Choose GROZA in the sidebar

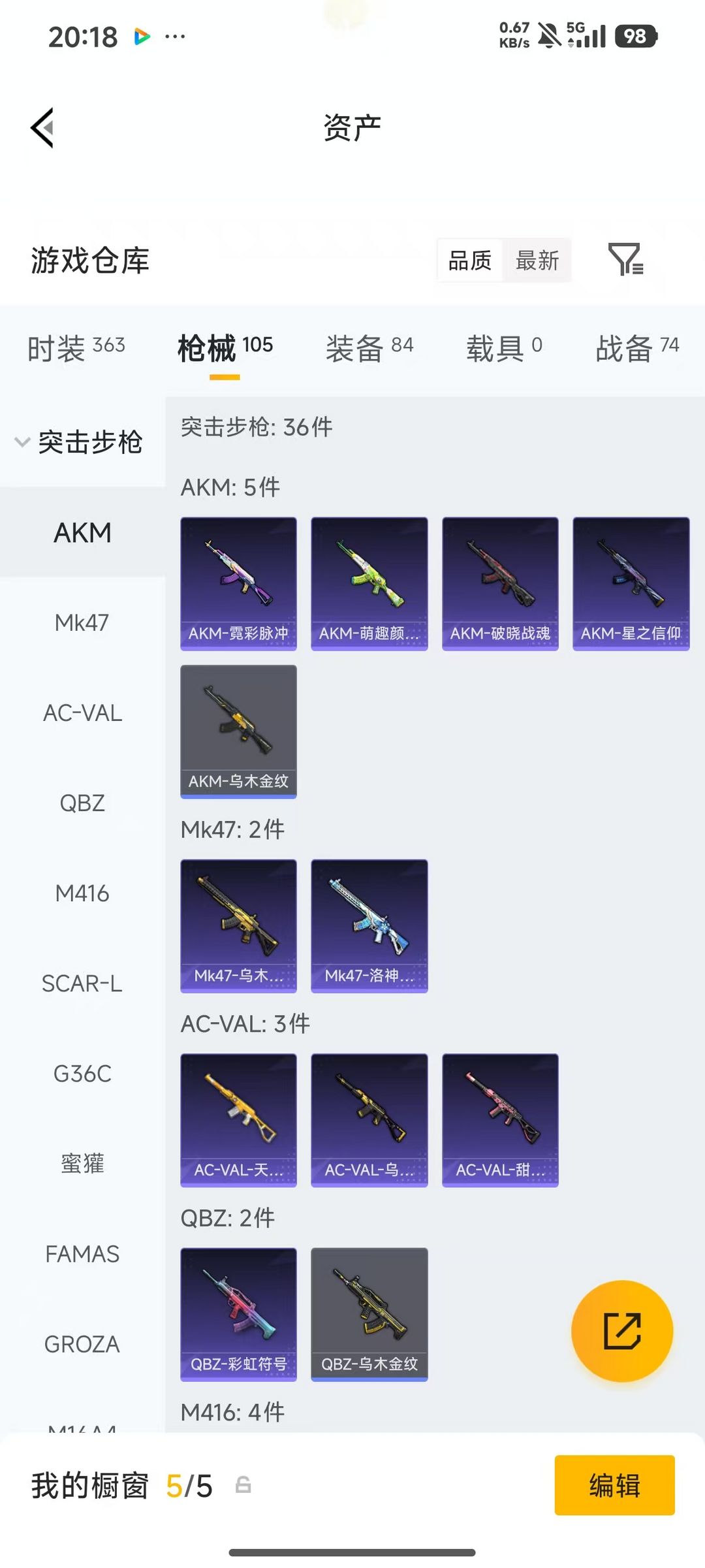(82, 1344)
